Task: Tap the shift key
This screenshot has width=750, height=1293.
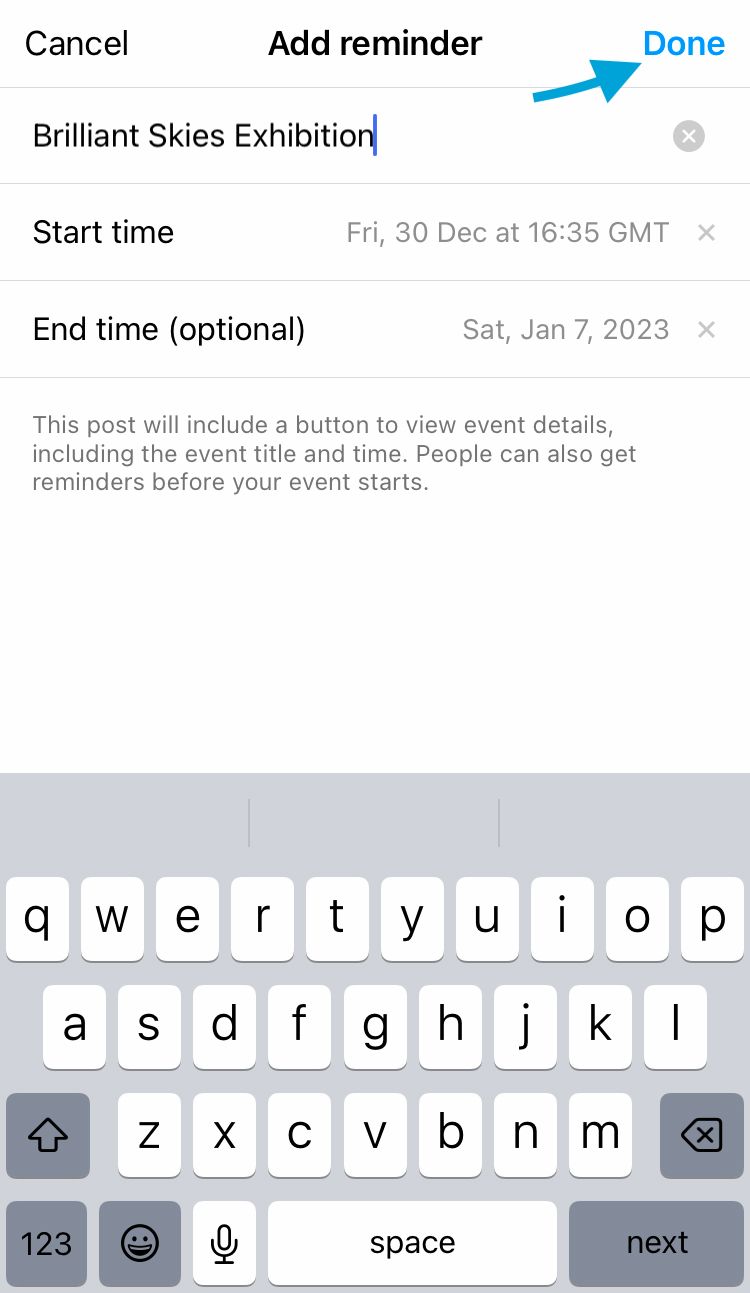Action: tap(47, 1135)
